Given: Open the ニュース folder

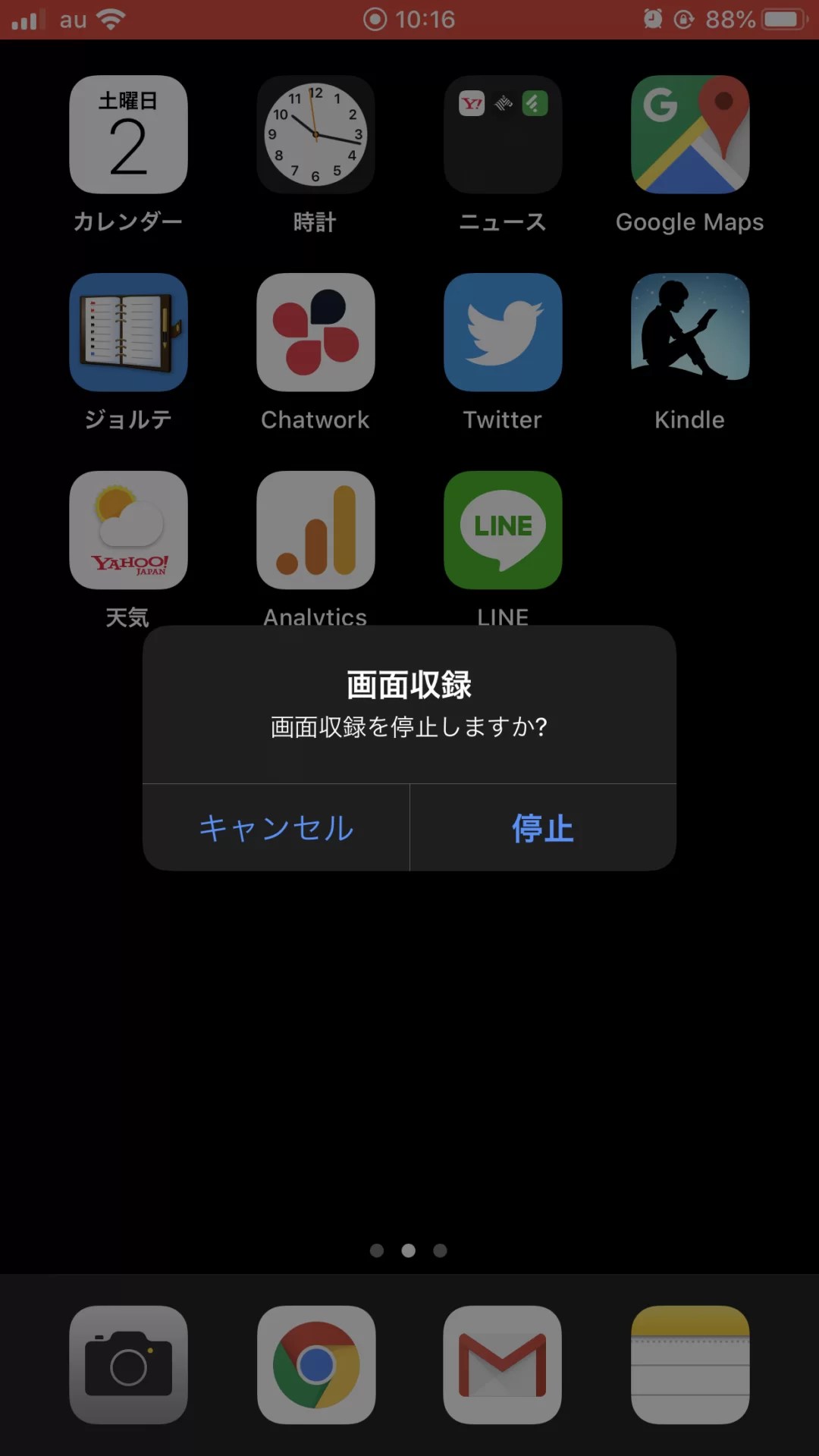Looking at the screenshot, I should 503,134.
